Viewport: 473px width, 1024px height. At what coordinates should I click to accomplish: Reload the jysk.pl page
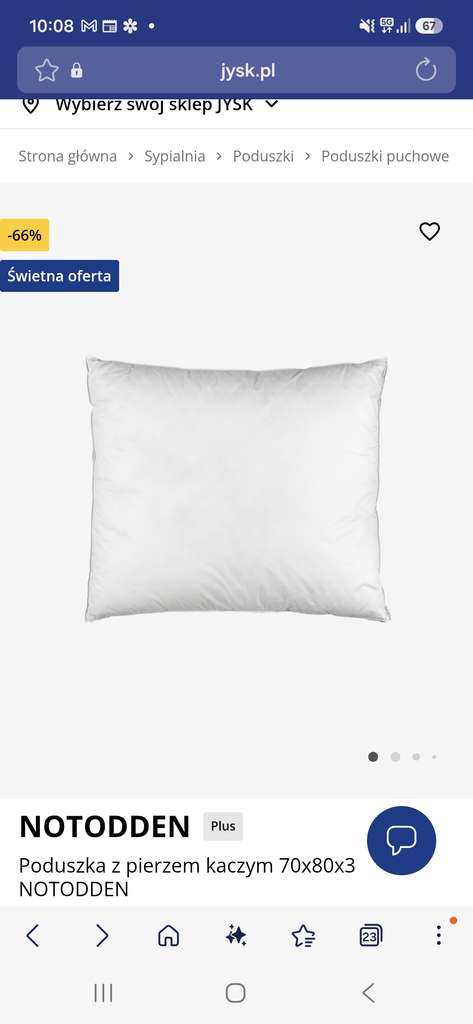tap(426, 70)
